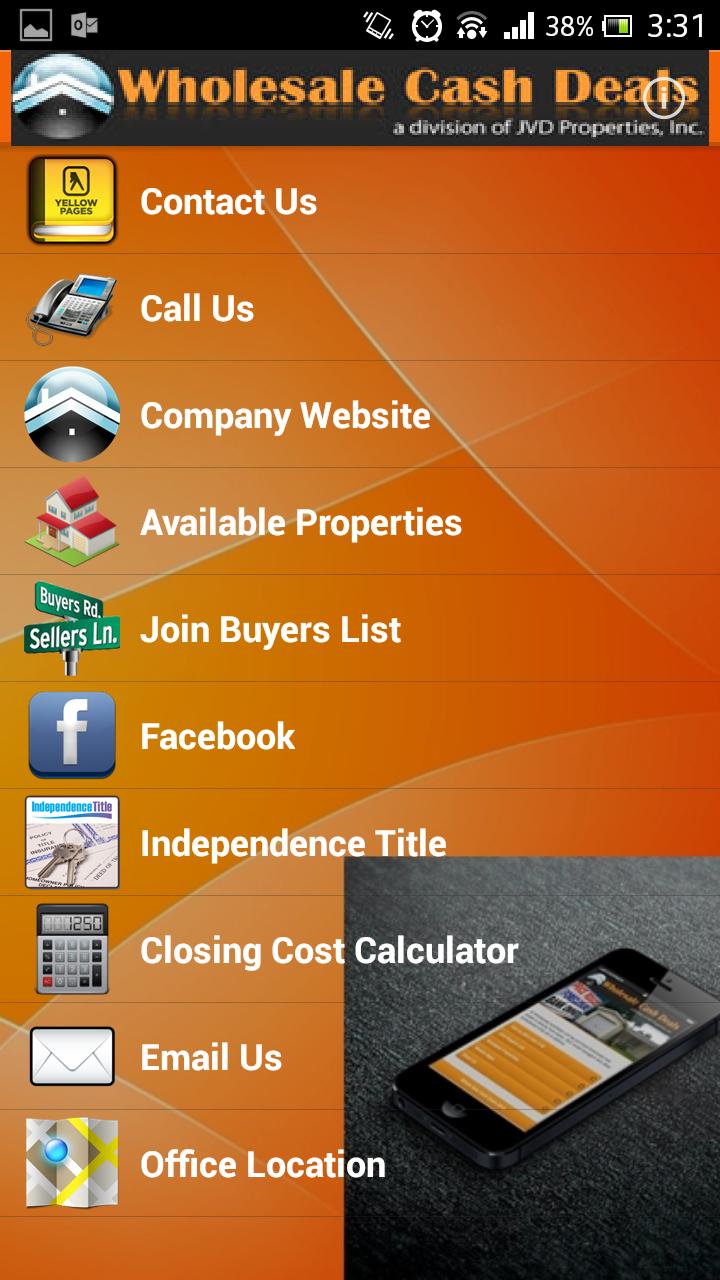This screenshot has height=1280, width=720.
Task: Tap the red house icon for Available Properties
Action: [x=72, y=521]
